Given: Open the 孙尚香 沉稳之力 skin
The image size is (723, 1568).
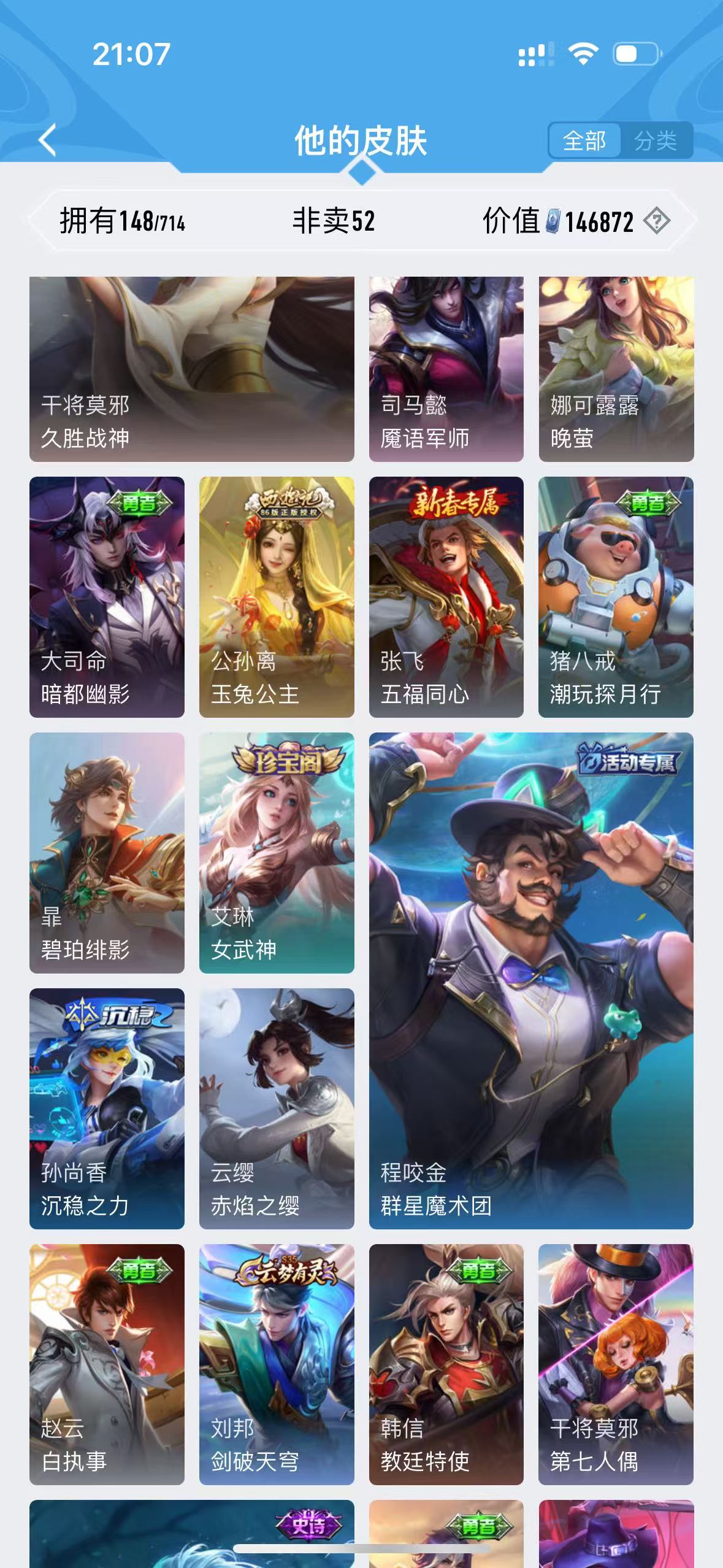Looking at the screenshot, I should [107, 1109].
